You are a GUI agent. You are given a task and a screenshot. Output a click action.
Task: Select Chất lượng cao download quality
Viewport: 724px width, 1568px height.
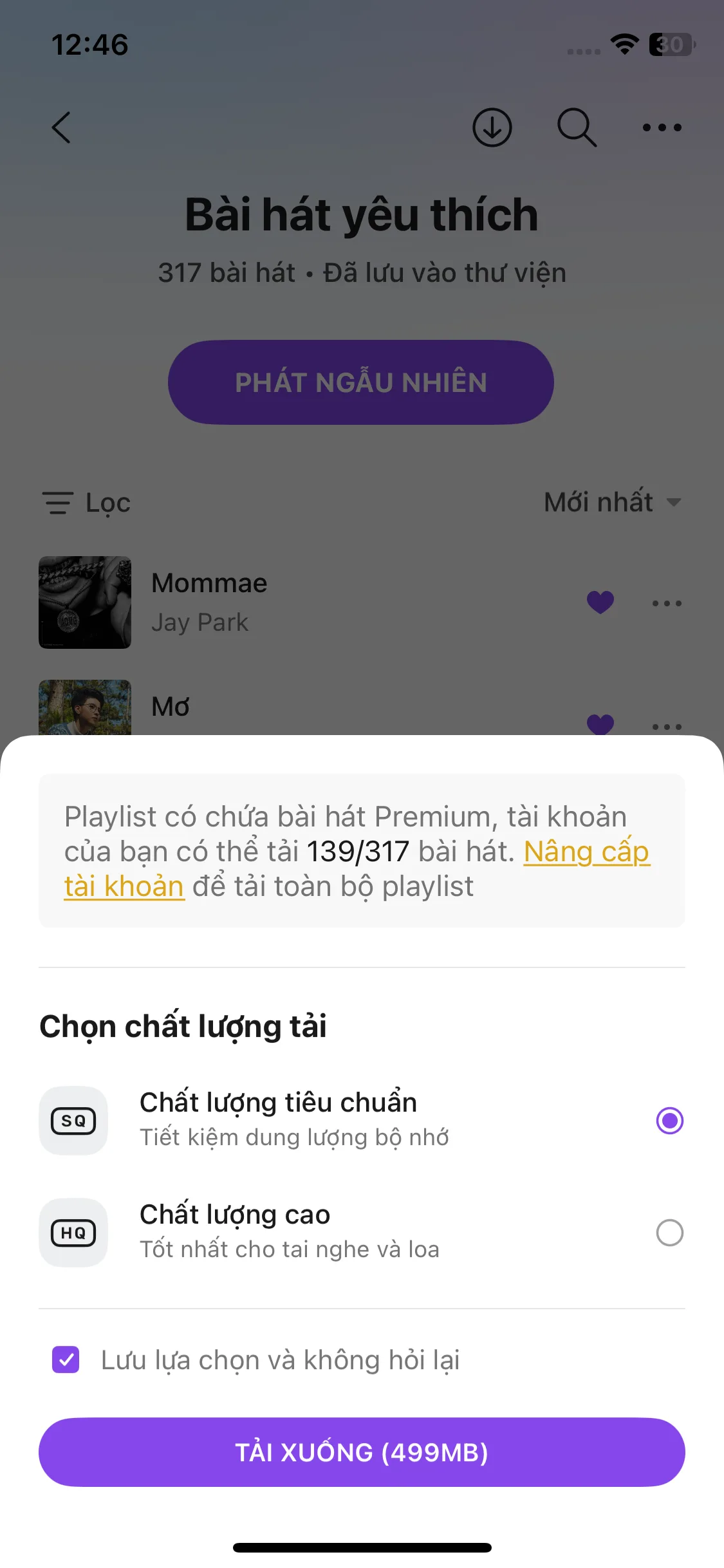[x=669, y=1233]
